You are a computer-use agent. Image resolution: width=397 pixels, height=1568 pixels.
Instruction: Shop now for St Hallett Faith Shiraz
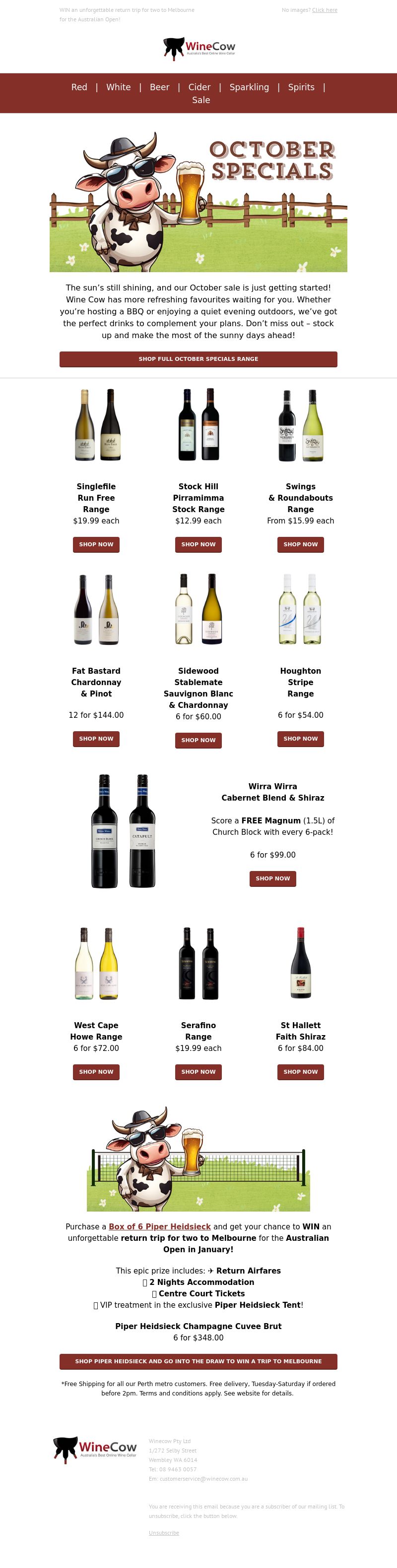[x=301, y=1071]
